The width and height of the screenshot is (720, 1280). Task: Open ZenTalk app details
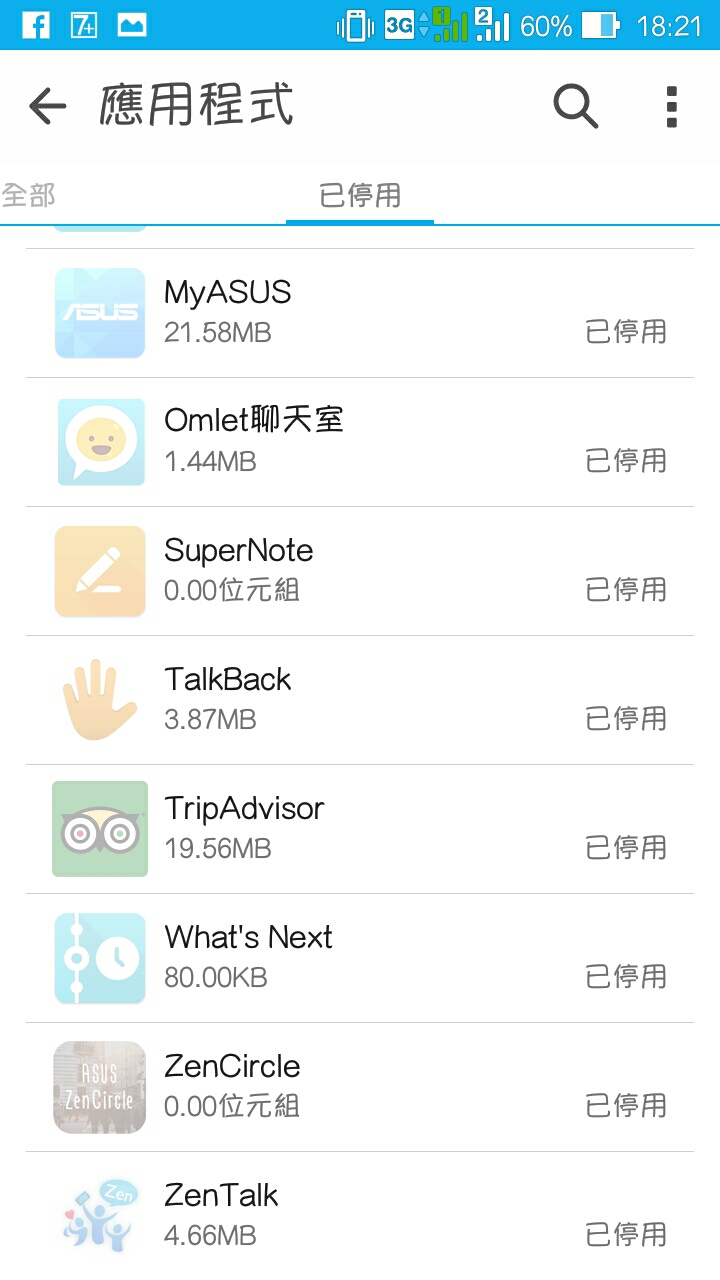tap(360, 1216)
